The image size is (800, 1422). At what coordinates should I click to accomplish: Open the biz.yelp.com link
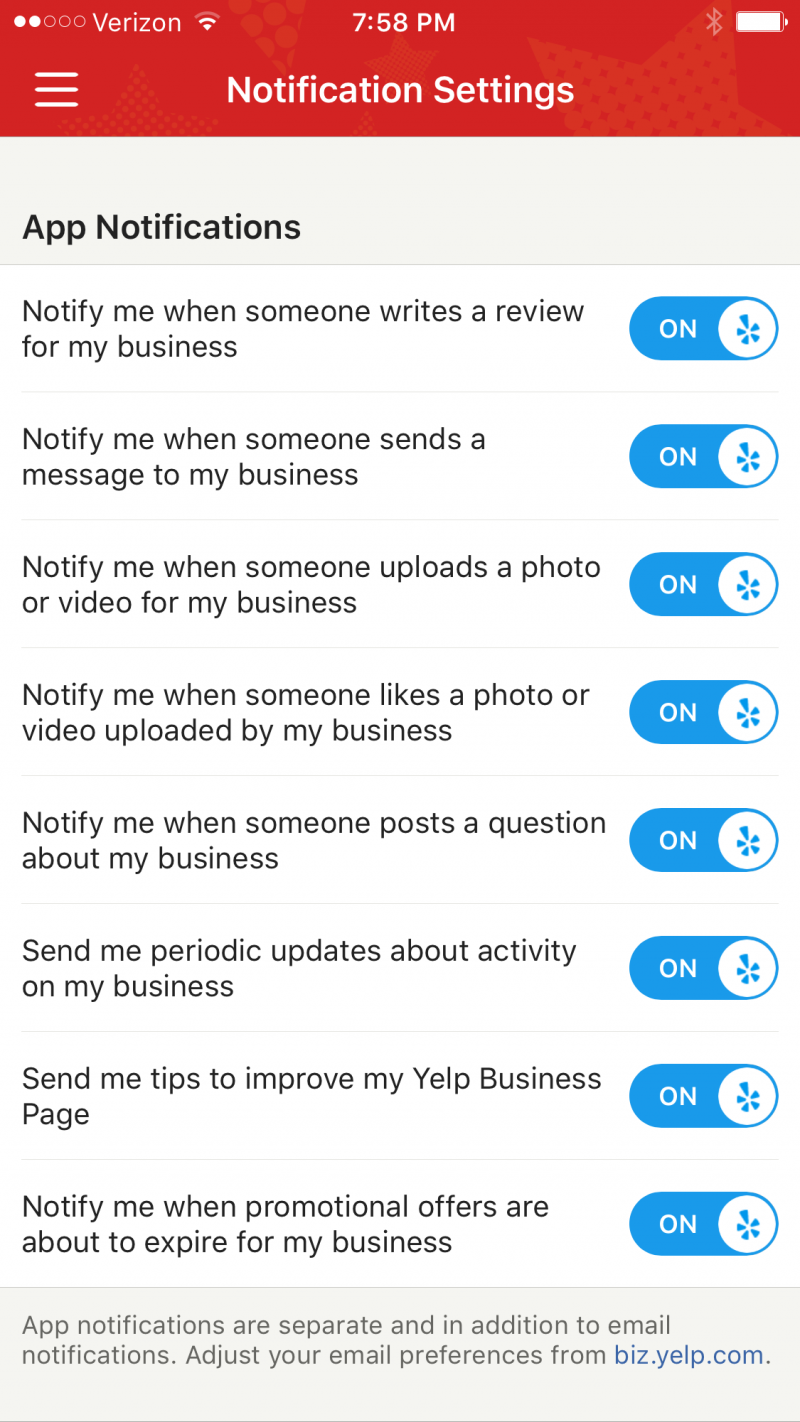689,1356
